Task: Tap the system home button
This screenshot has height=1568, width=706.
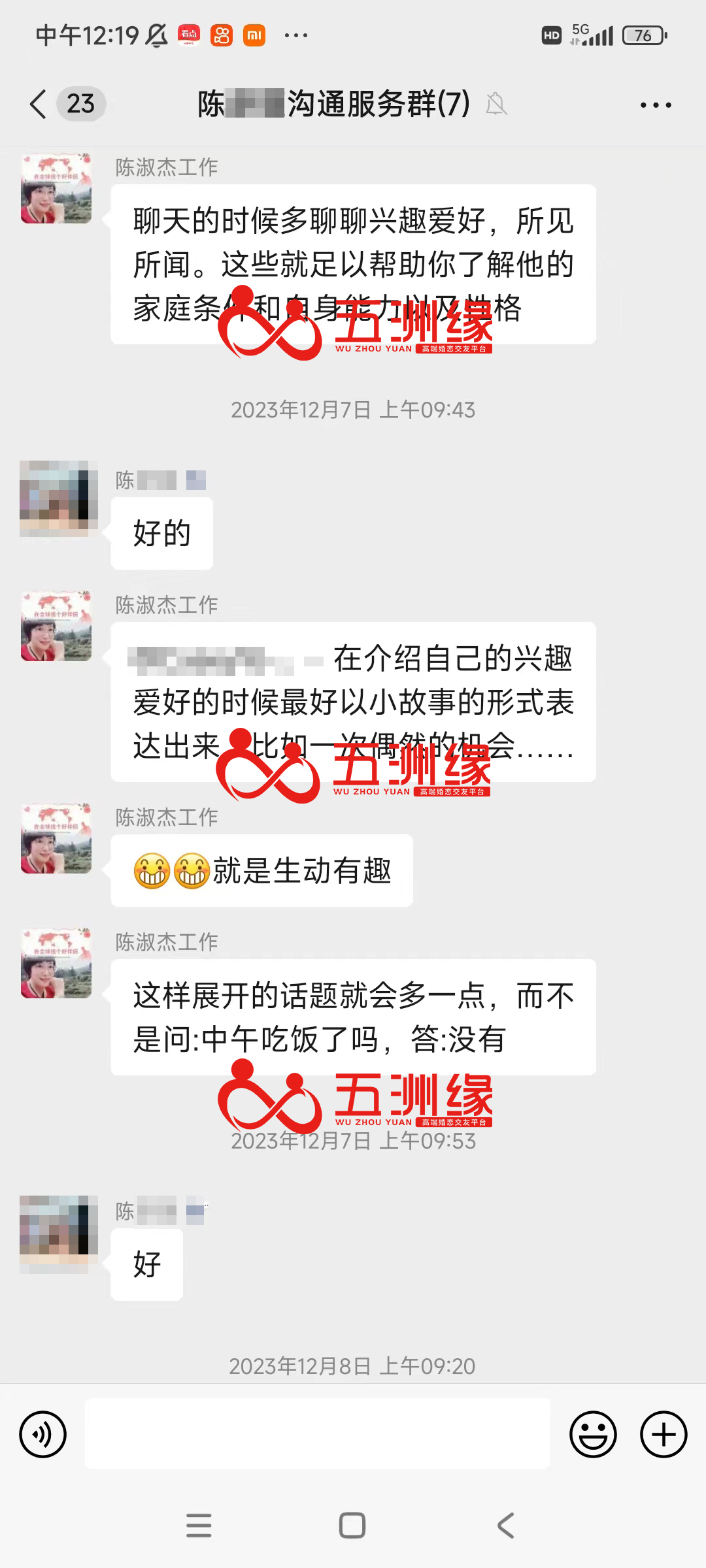Action: (352, 1526)
